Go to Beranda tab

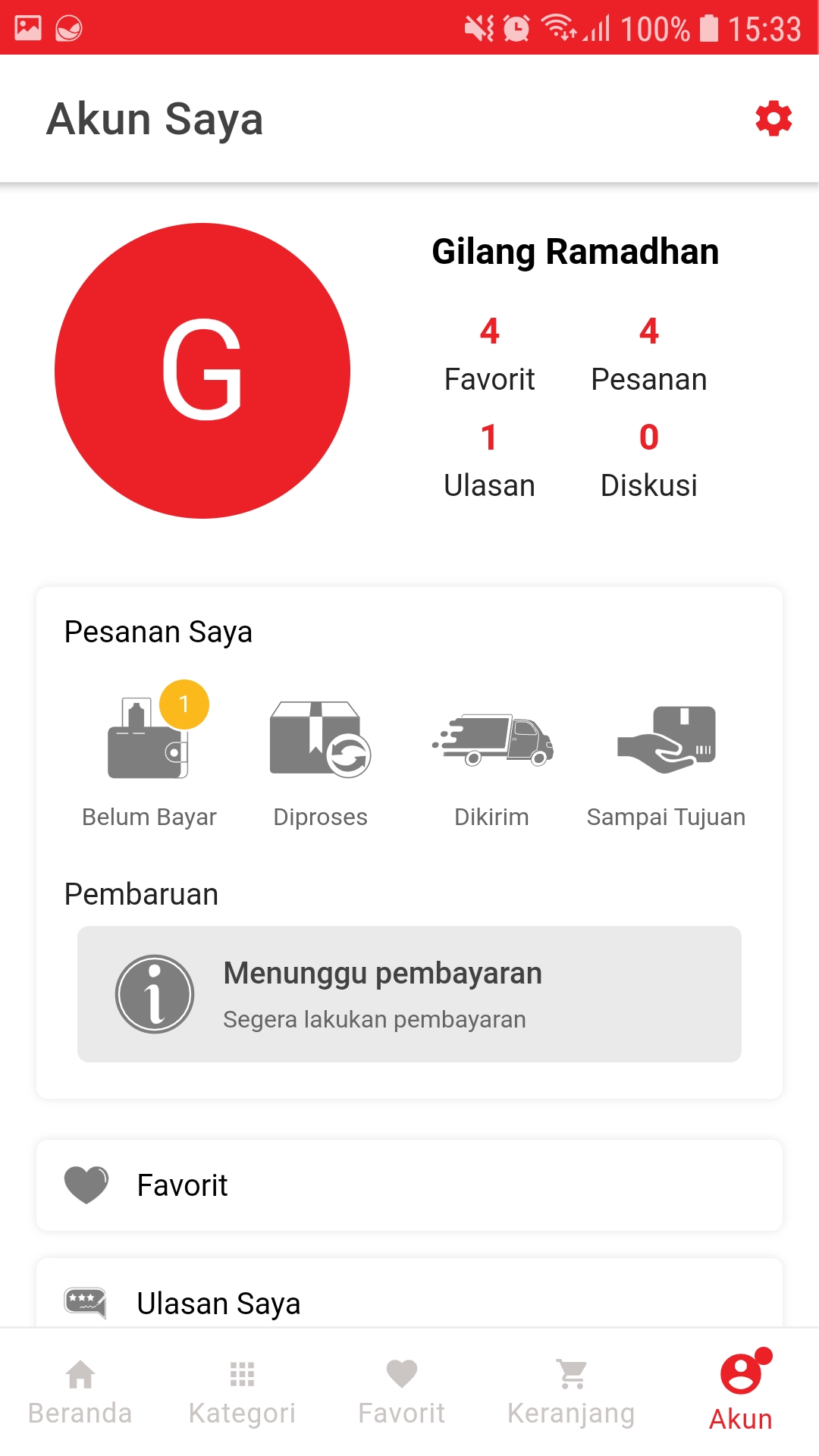80,1392
